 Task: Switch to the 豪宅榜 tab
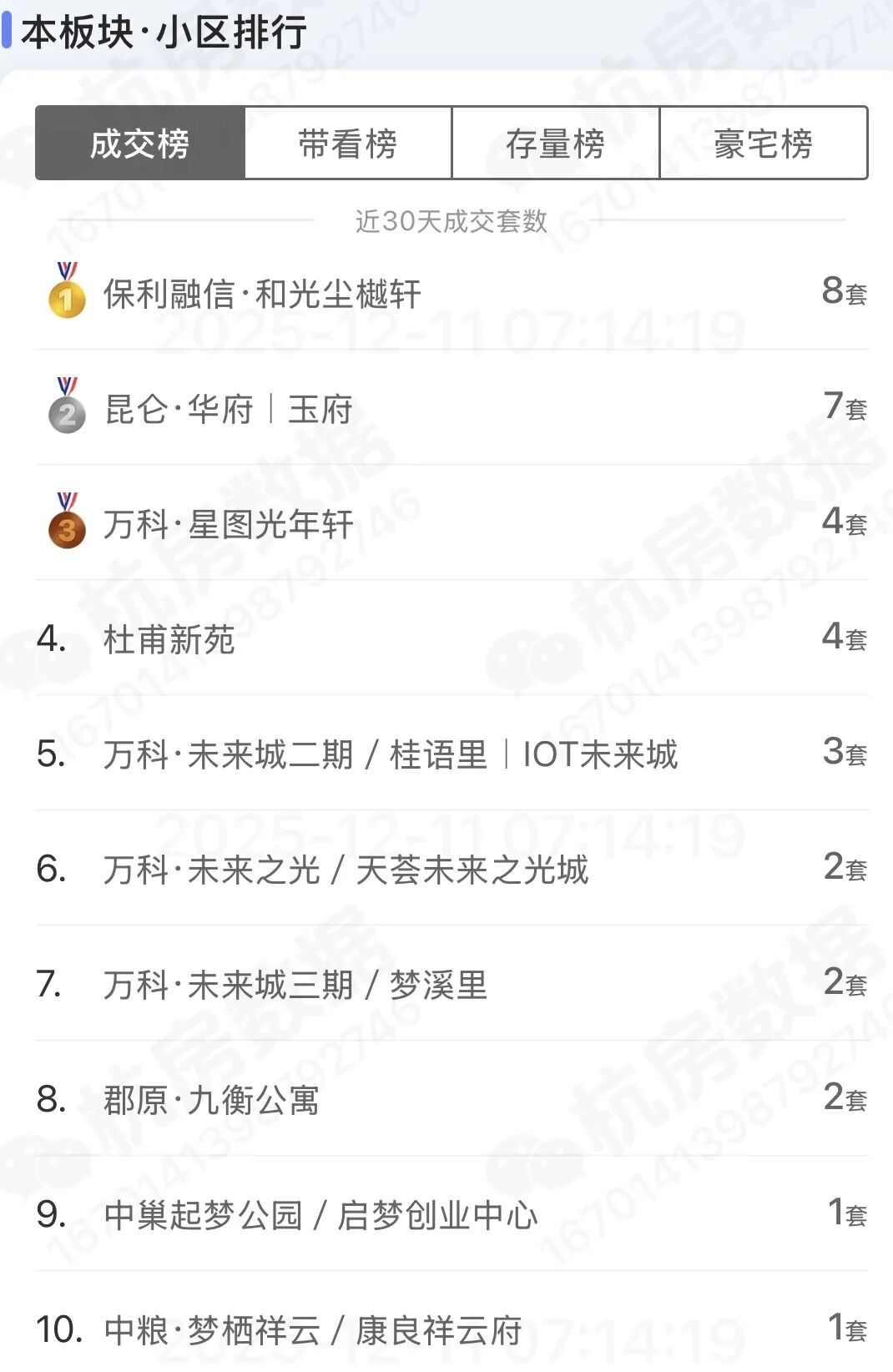coord(763,144)
